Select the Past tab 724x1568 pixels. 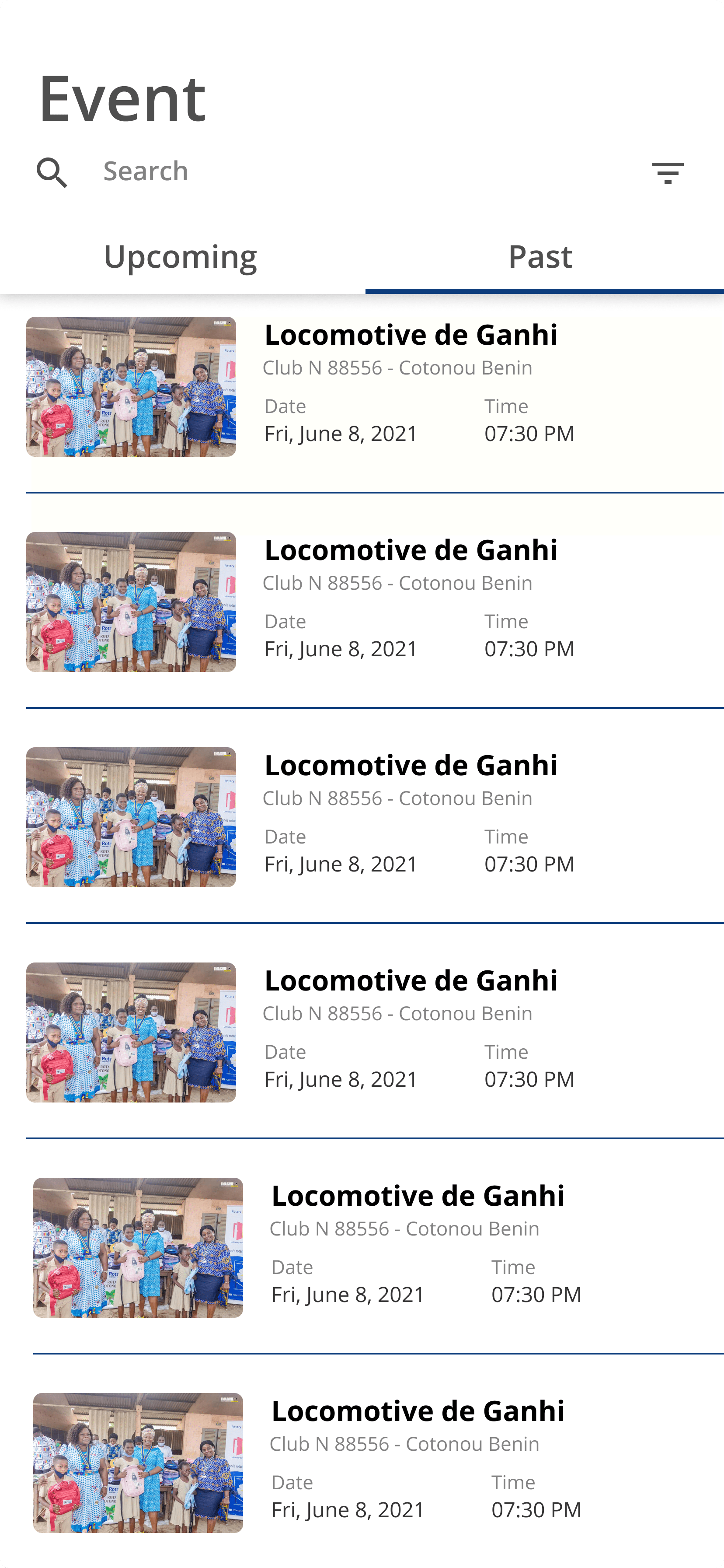[x=540, y=256]
